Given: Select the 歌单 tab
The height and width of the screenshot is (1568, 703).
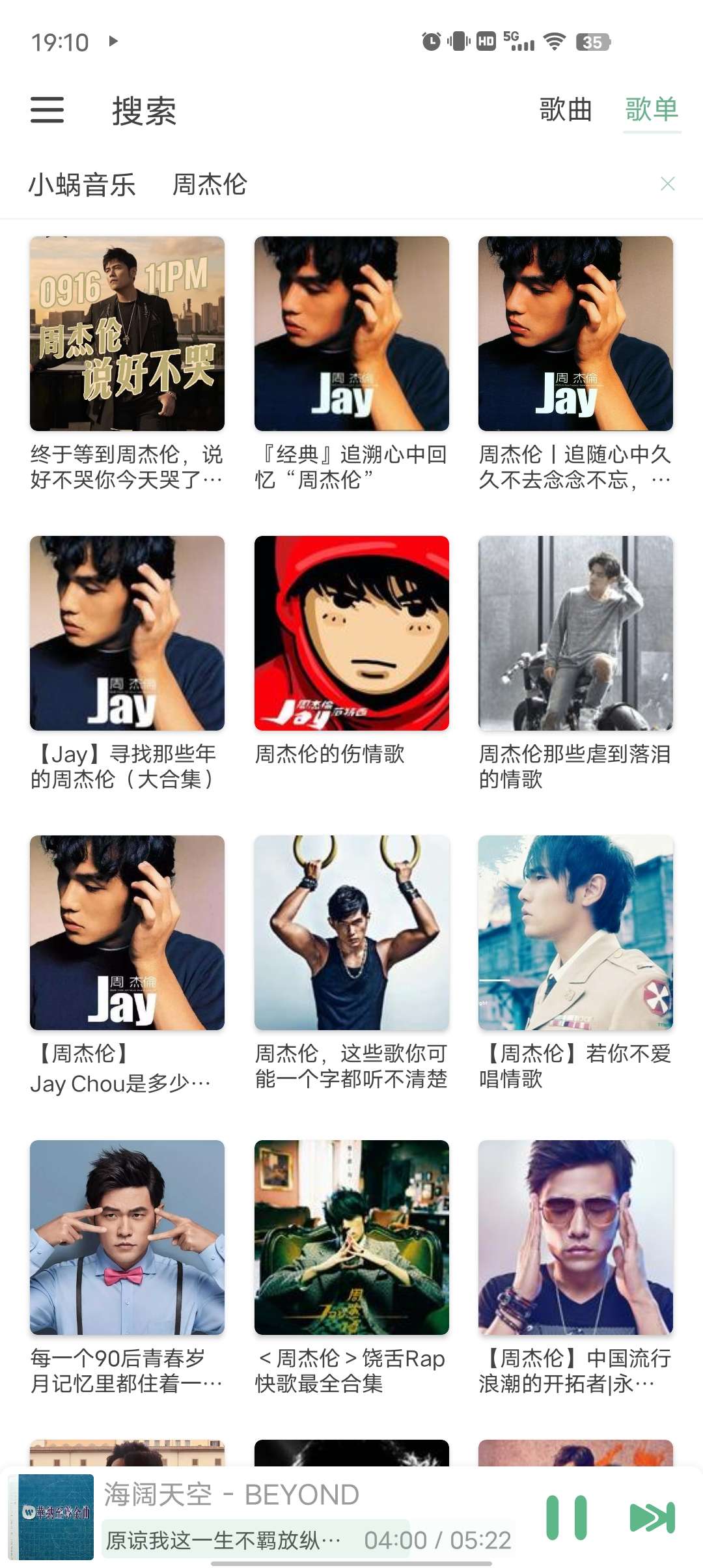Looking at the screenshot, I should pos(652,109).
